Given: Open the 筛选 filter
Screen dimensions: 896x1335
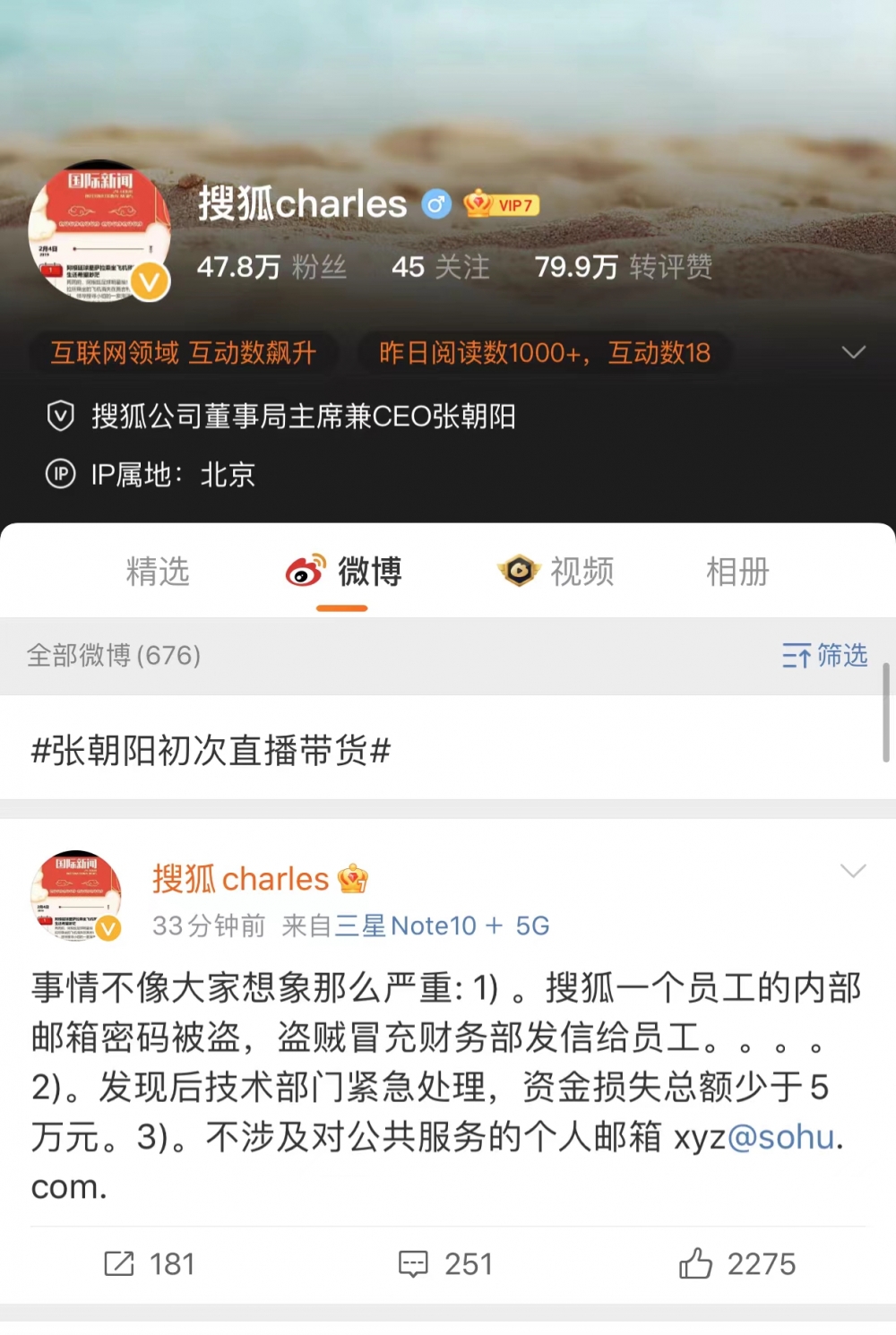Looking at the screenshot, I should tap(824, 656).
